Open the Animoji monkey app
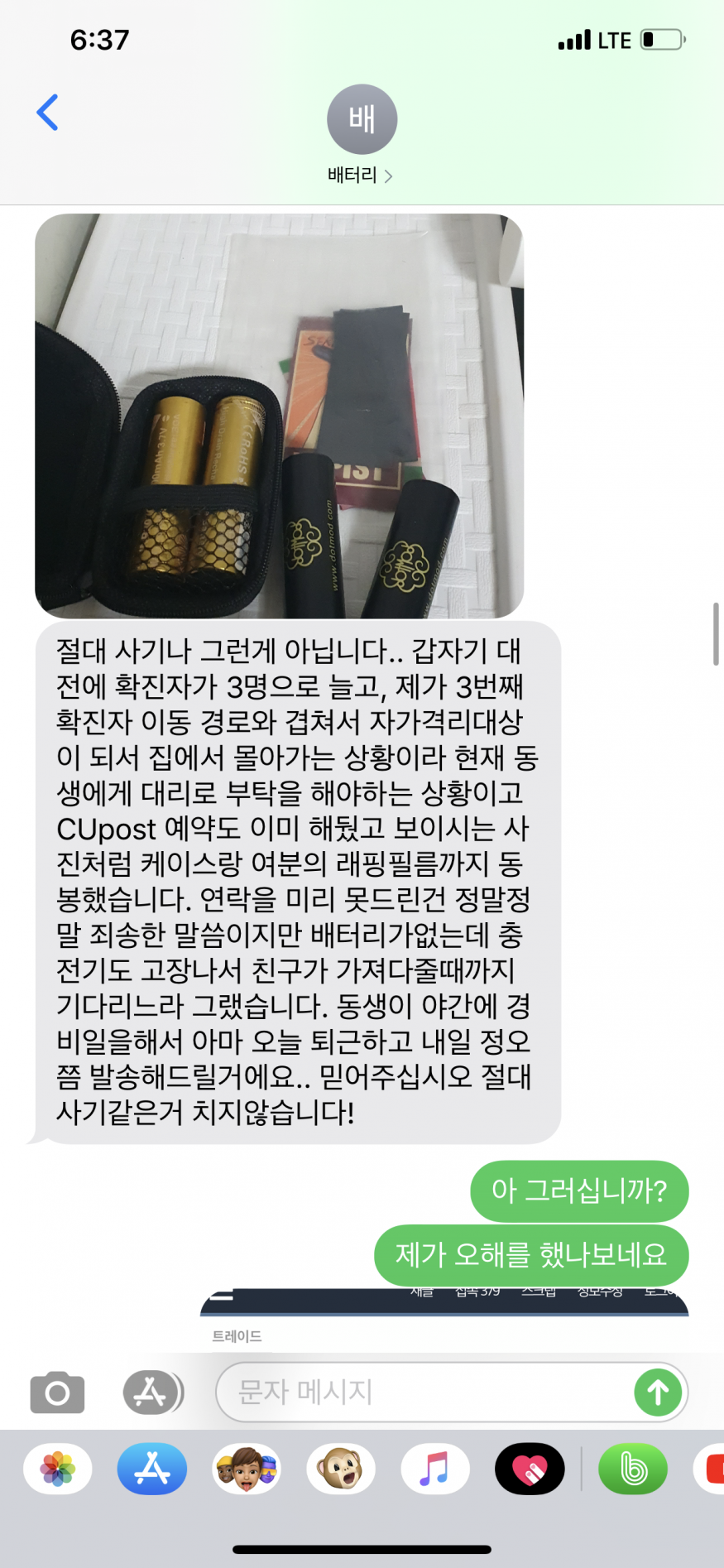Viewport: 724px width, 1568px height. [341, 1469]
